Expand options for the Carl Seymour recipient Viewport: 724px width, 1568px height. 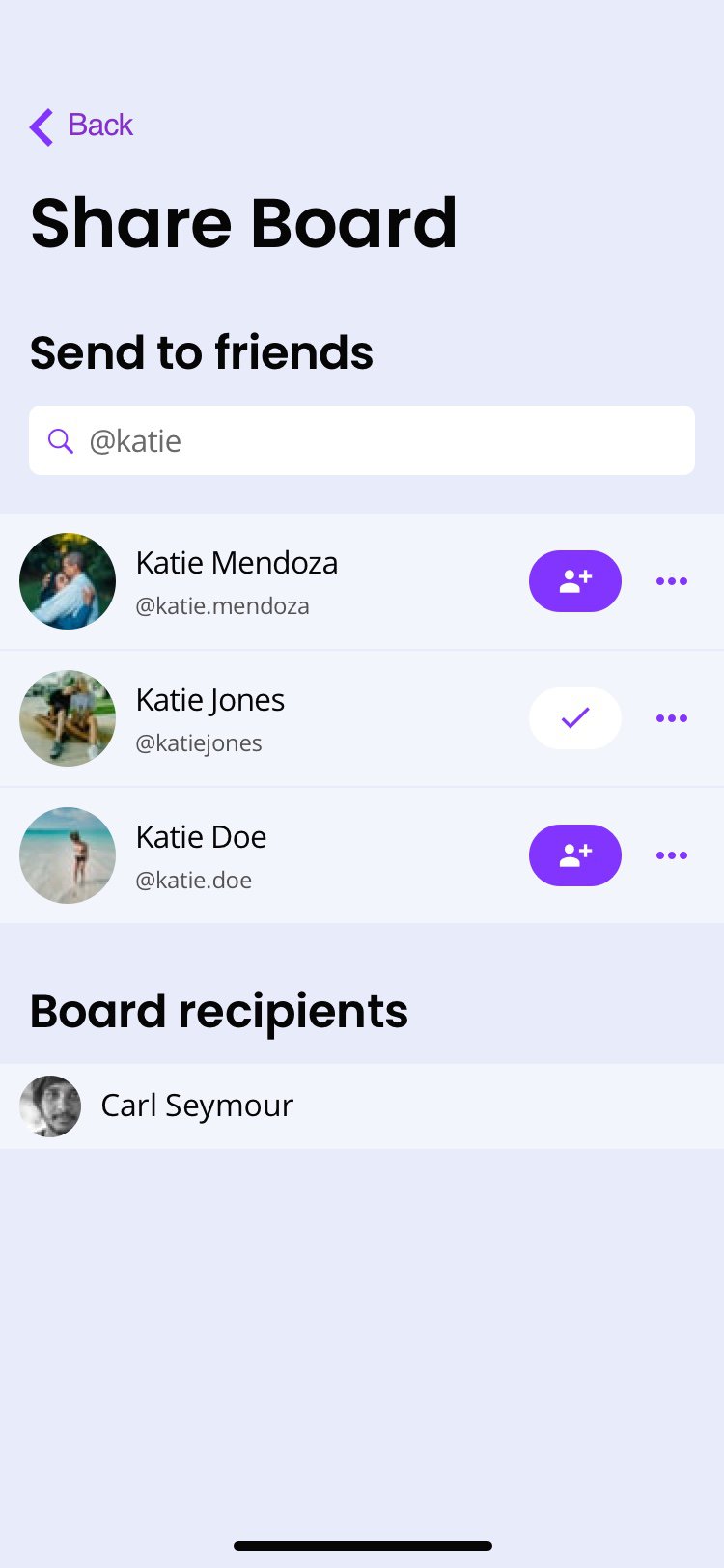pyautogui.click(x=197, y=1106)
